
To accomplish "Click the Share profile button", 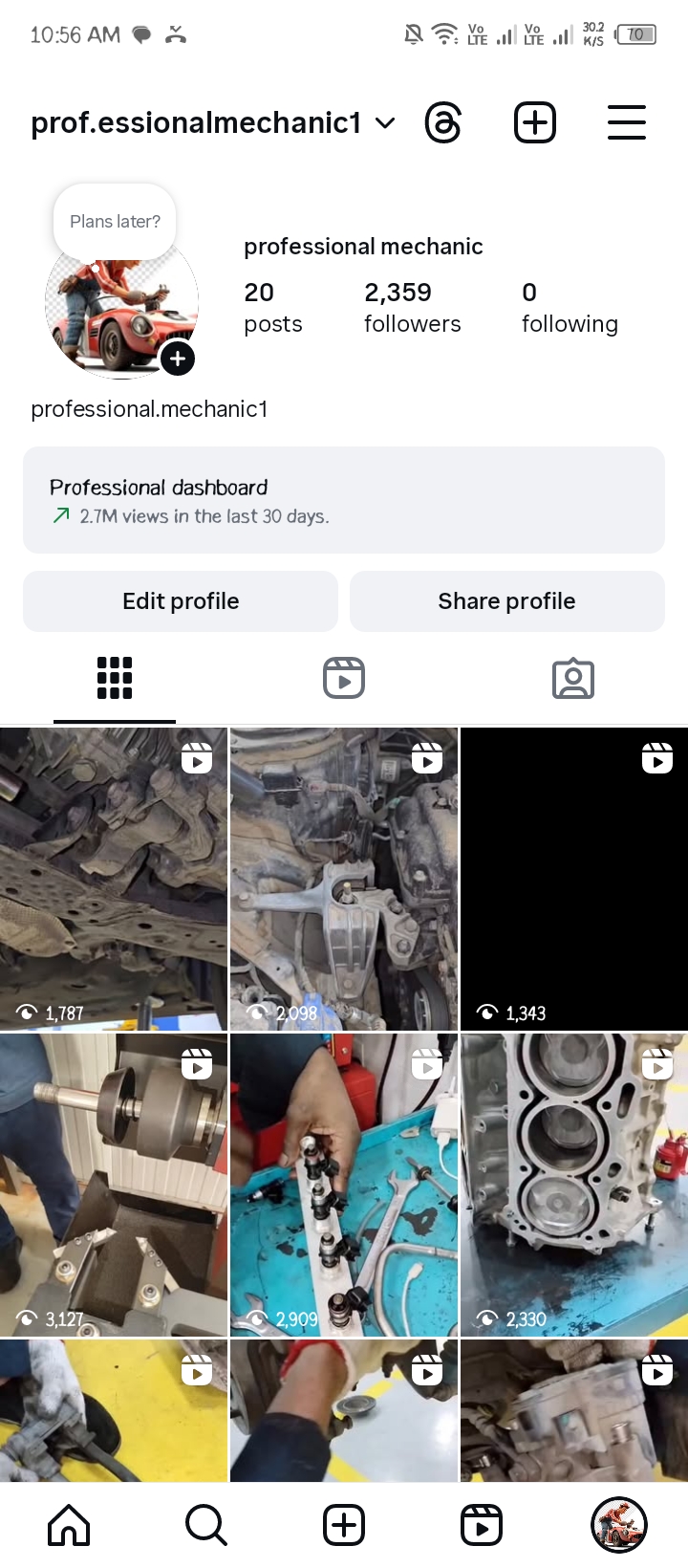I will [x=506, y=601].
